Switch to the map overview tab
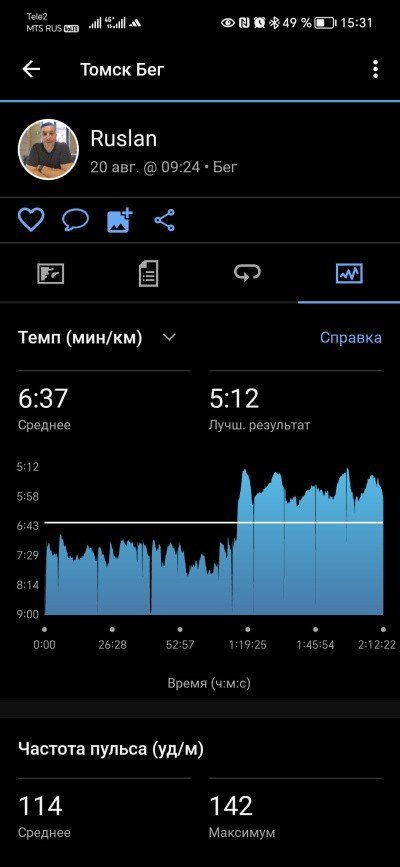Screen dimensions: 400x867 [50, 273]
